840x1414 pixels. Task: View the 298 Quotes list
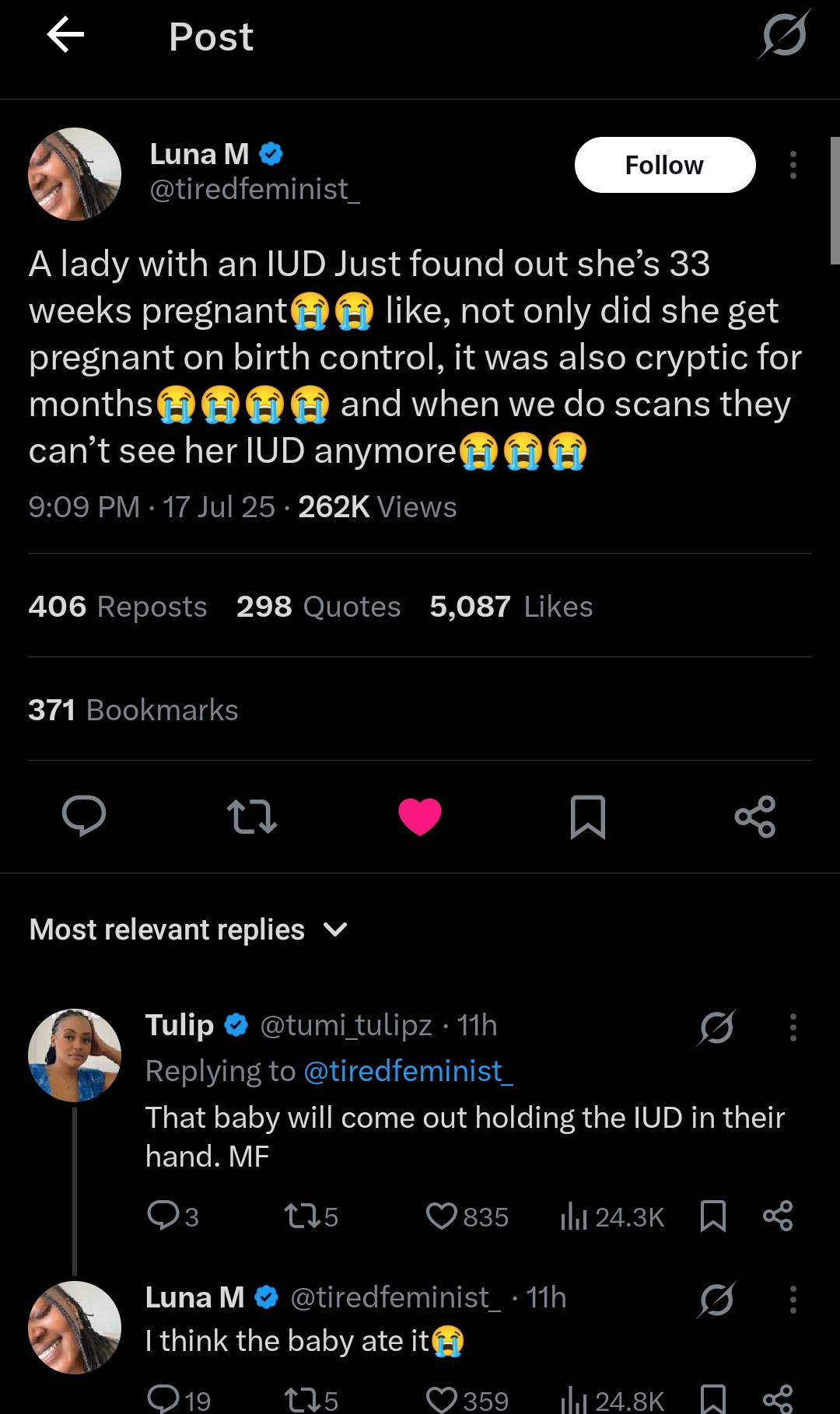318,607
